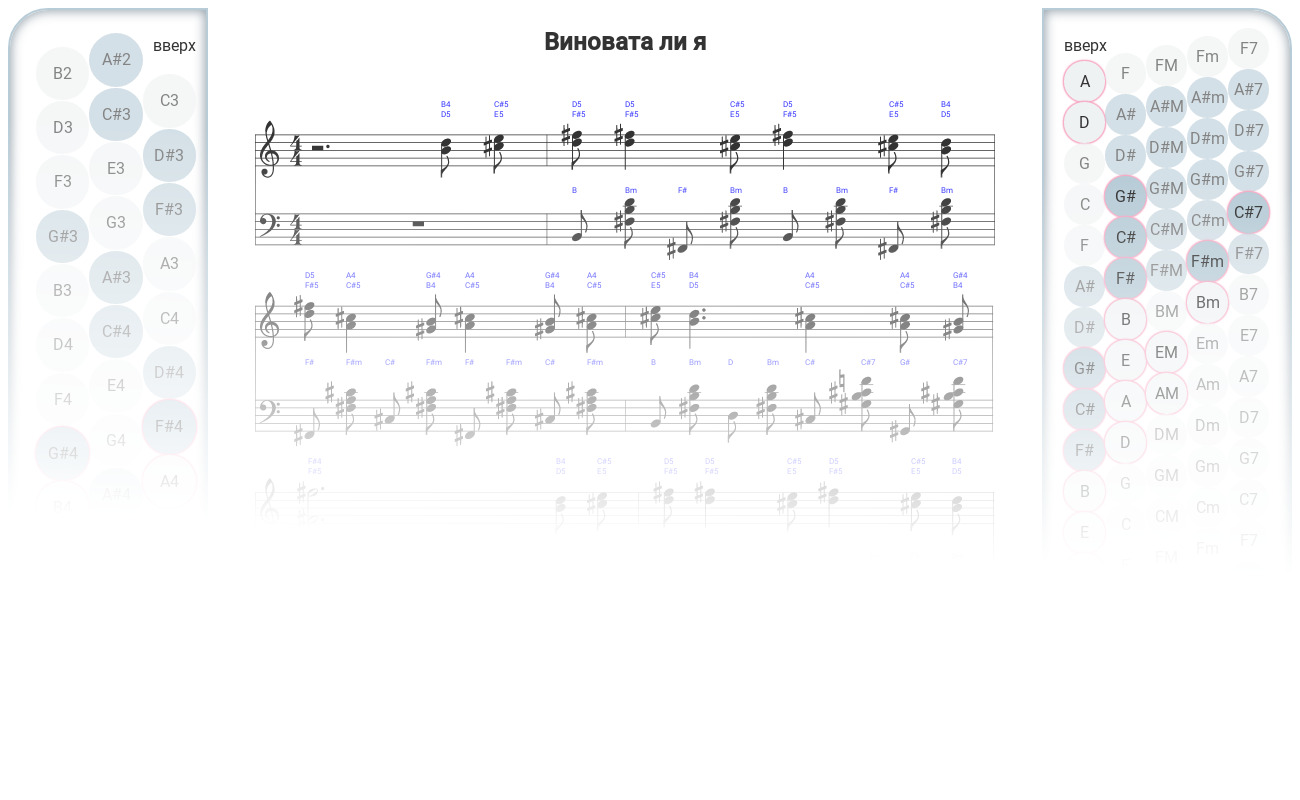Play the BM major chord

1166,311
